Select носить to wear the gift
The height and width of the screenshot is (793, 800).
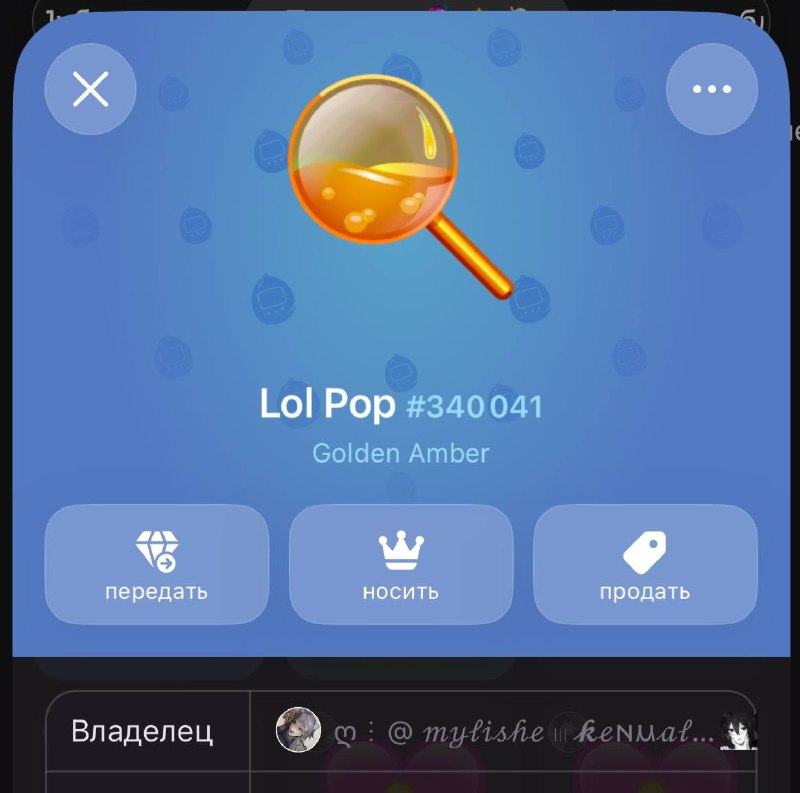point(401,564)
